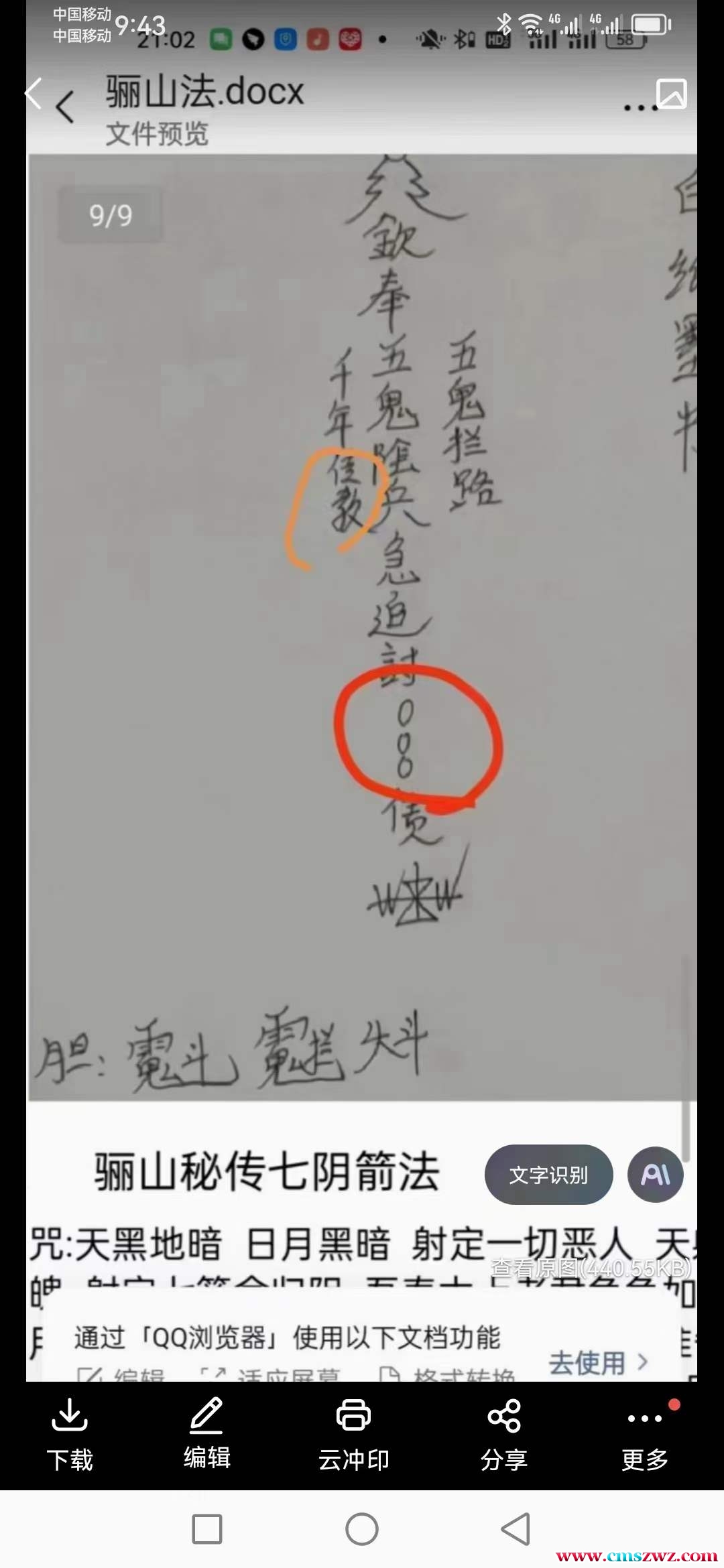Go back from the image viewer
This screenshot has width=724, height=1568.
pyautogui.click(x=34, y=93)
